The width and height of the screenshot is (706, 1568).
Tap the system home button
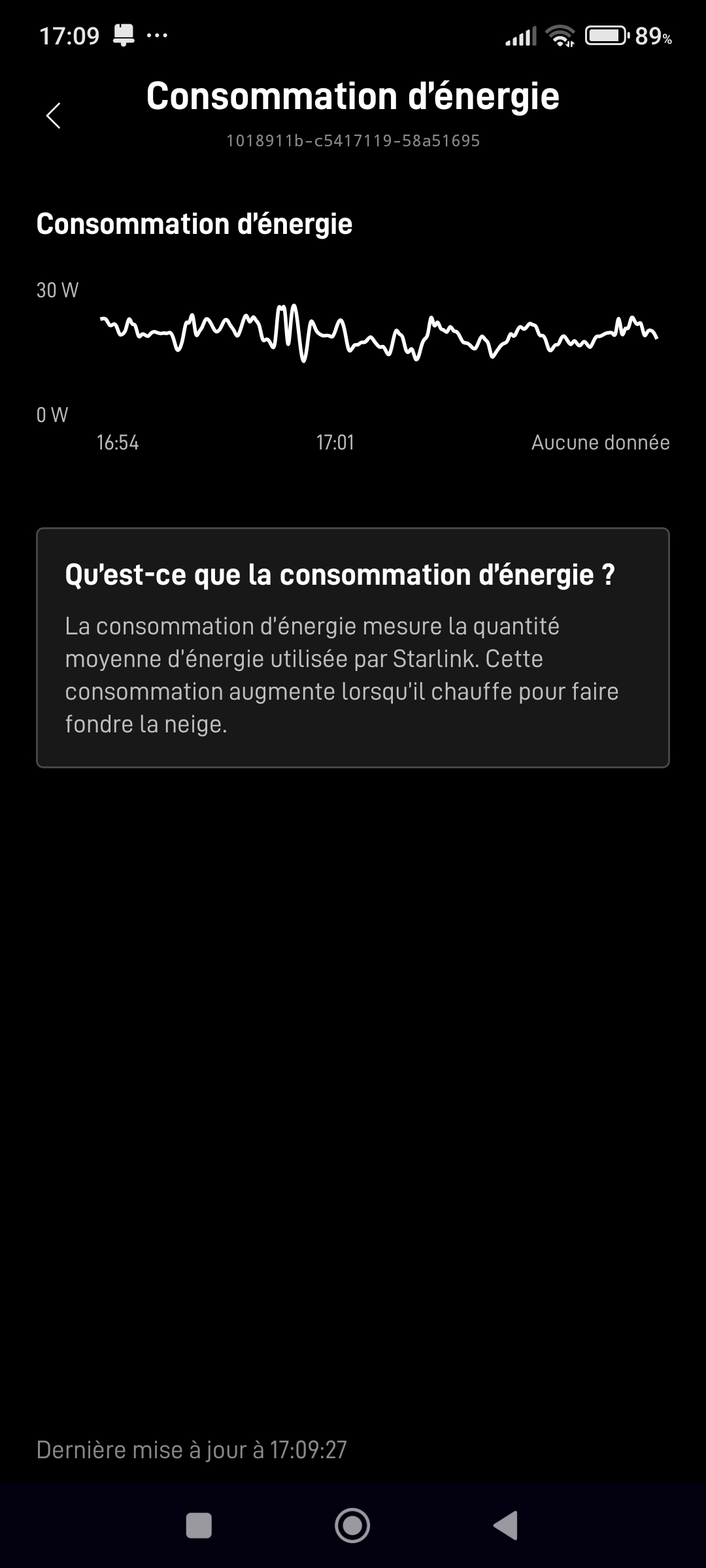point(352,1526)
